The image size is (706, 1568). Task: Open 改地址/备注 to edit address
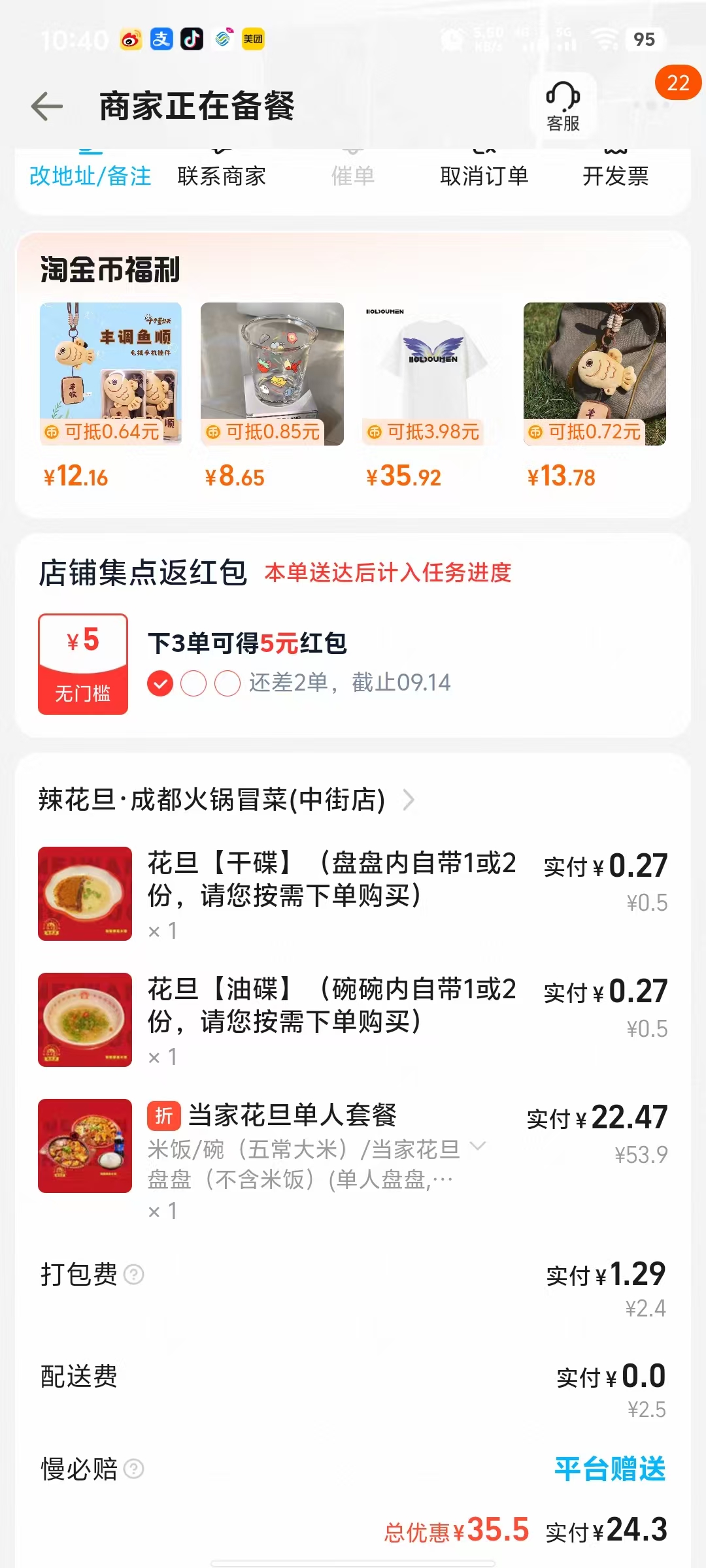90,175
